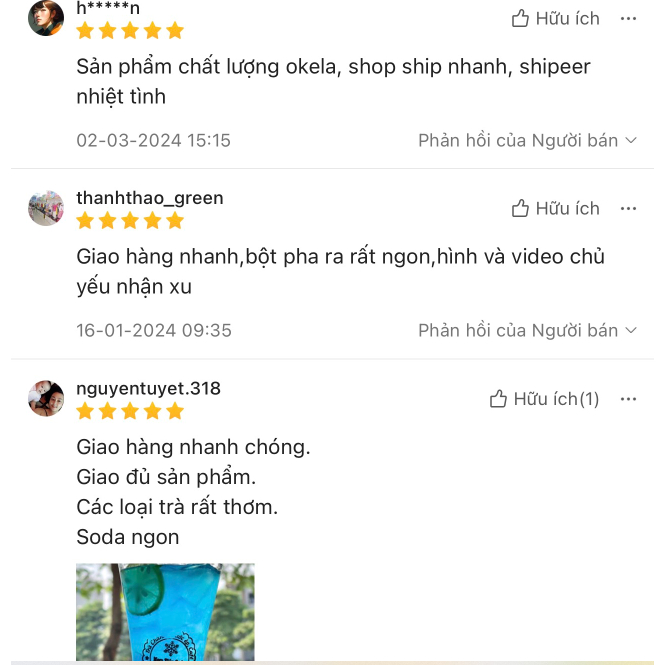The image size is (665, 665).
Task: Open thanhthao_green's profile avatar
Action: pyautogui.click(x=46, y=208)
